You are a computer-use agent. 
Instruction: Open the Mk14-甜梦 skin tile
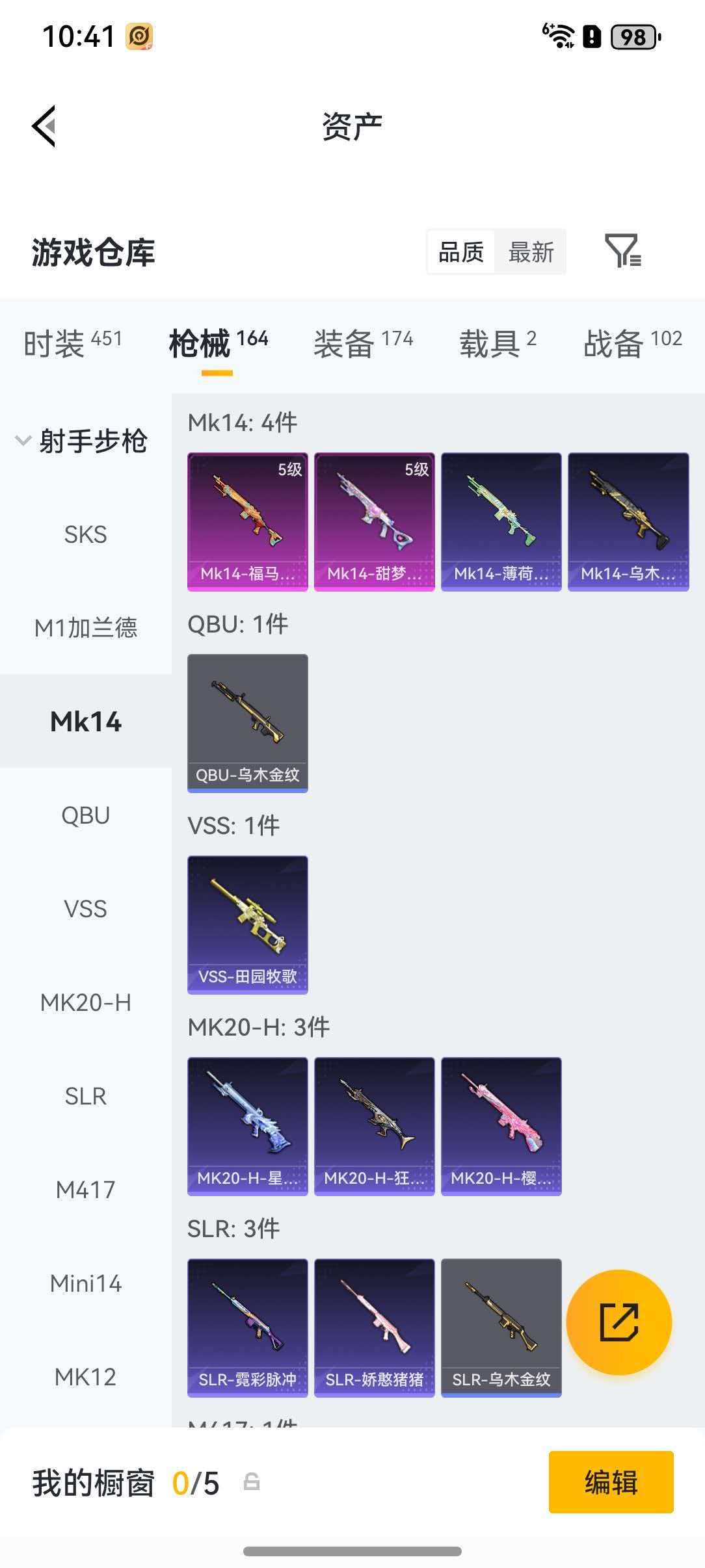click(375, 521)
